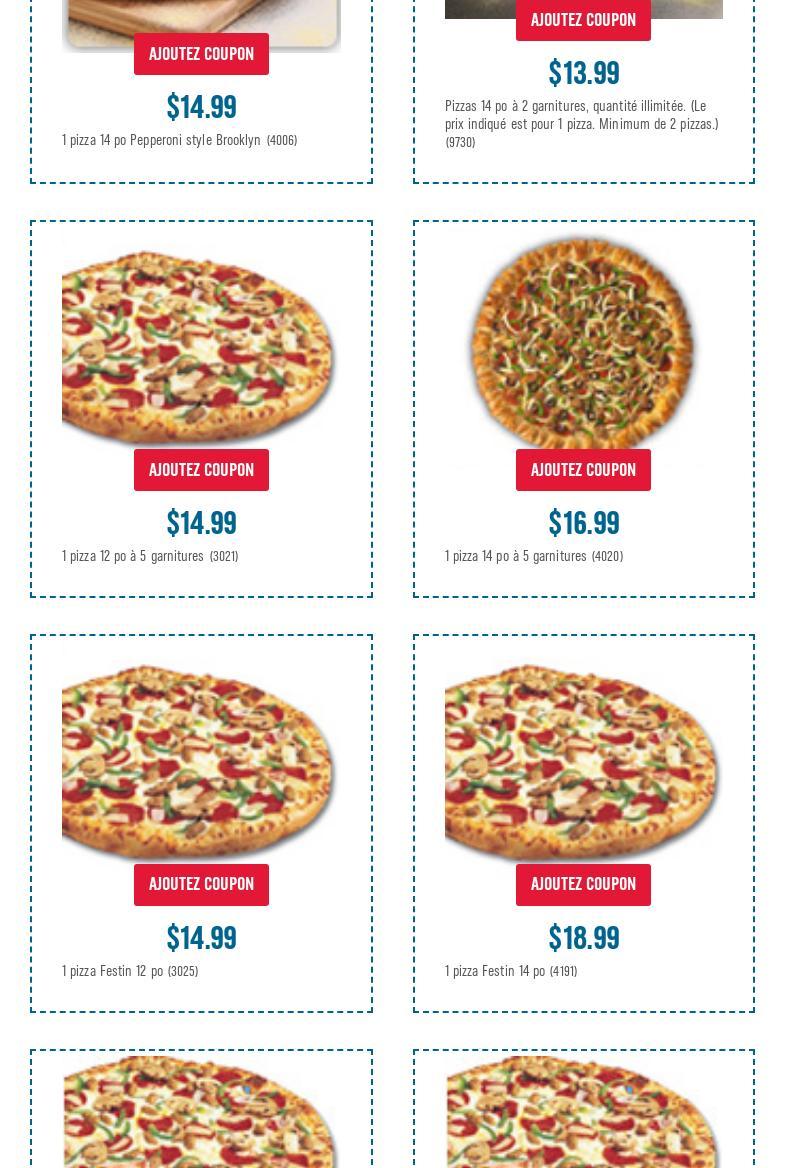Add coupon for Festin 14 po pizza
The width and height of the screenshot is (785, 1168).
(583, 885)
